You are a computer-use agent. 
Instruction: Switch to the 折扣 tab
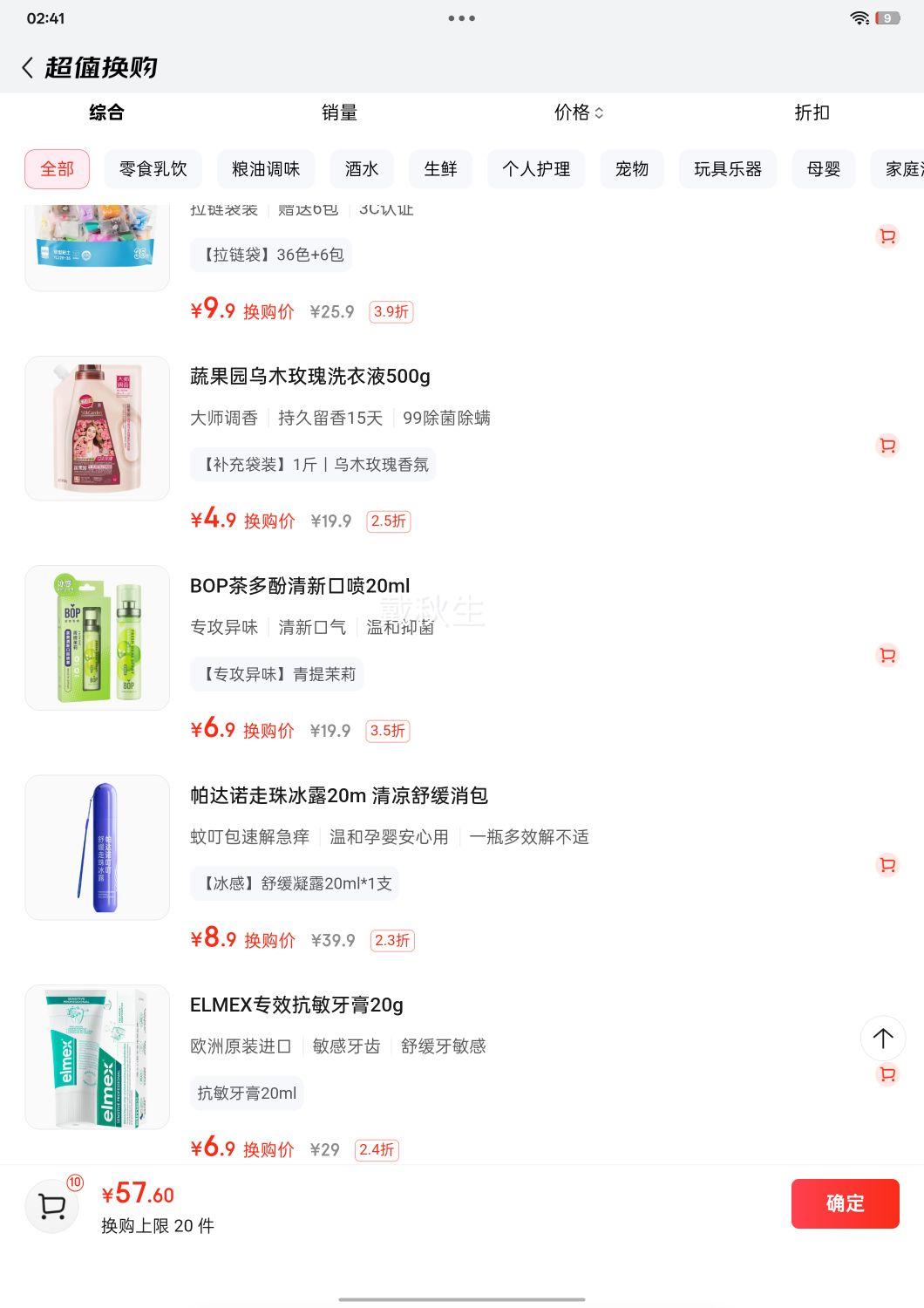coord(812,112)
